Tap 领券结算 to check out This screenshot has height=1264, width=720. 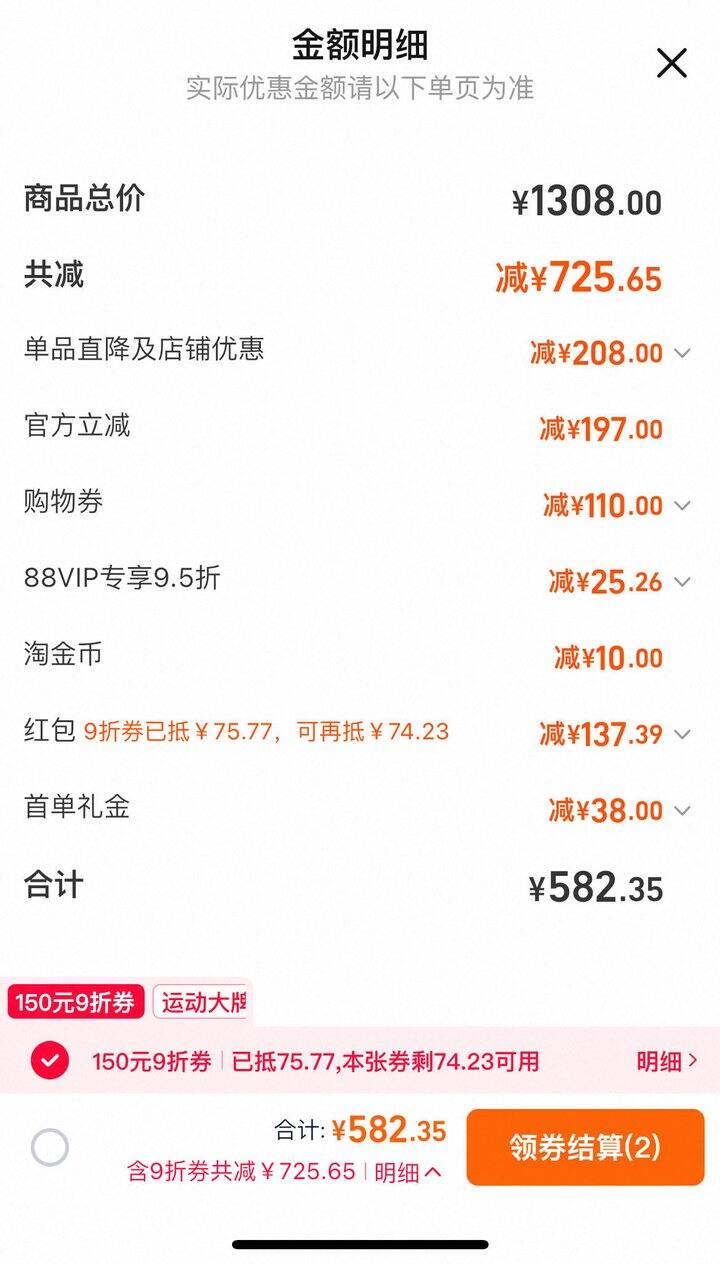tap(585, 1147)
